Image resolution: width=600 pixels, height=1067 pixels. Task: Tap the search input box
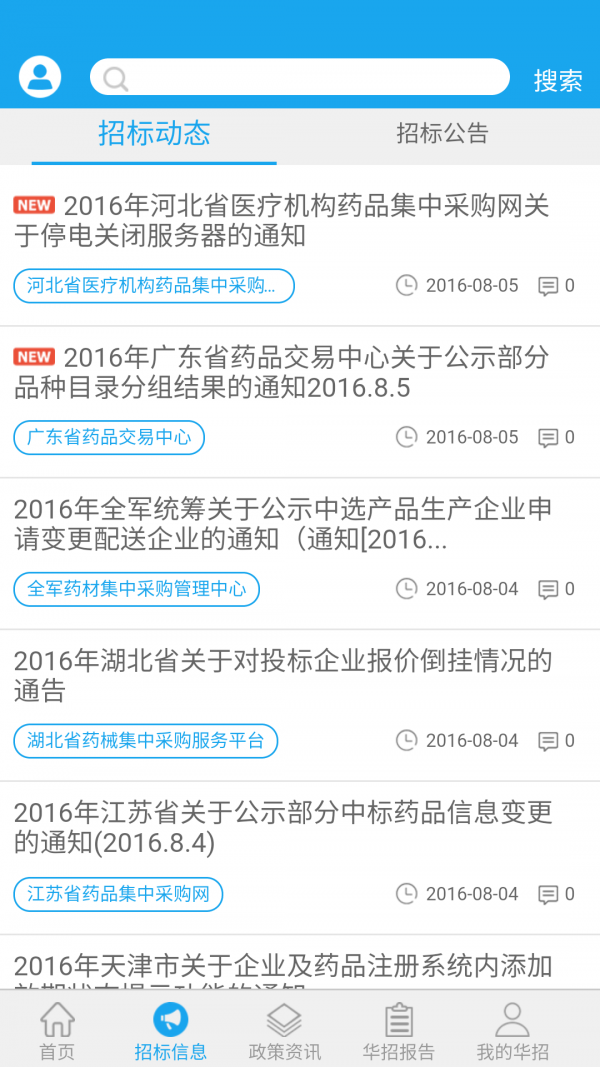(x=300, y=77)
